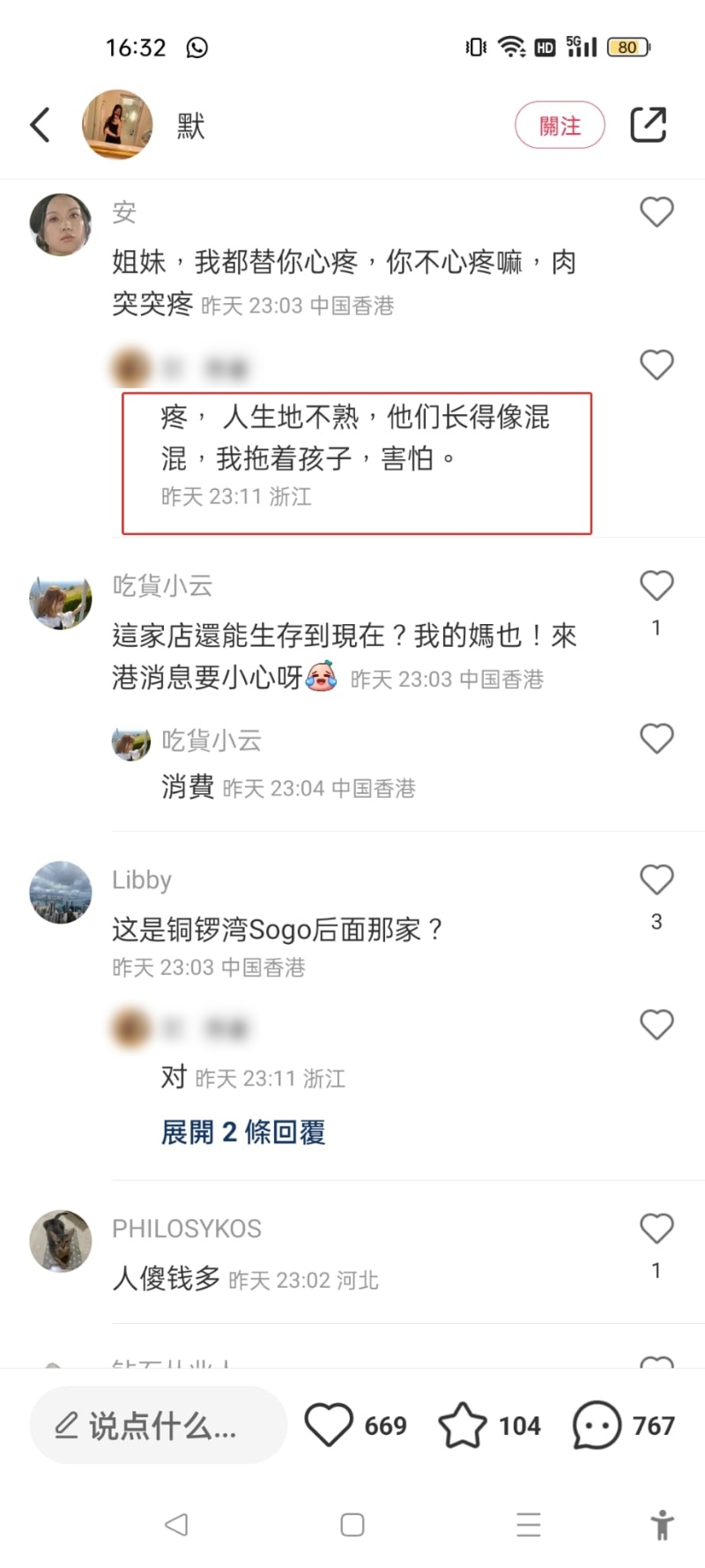Screen dimensions: 705x1568
Task: Like PHILOSYKOS's comment with the heart
Action: (656, 1228)
